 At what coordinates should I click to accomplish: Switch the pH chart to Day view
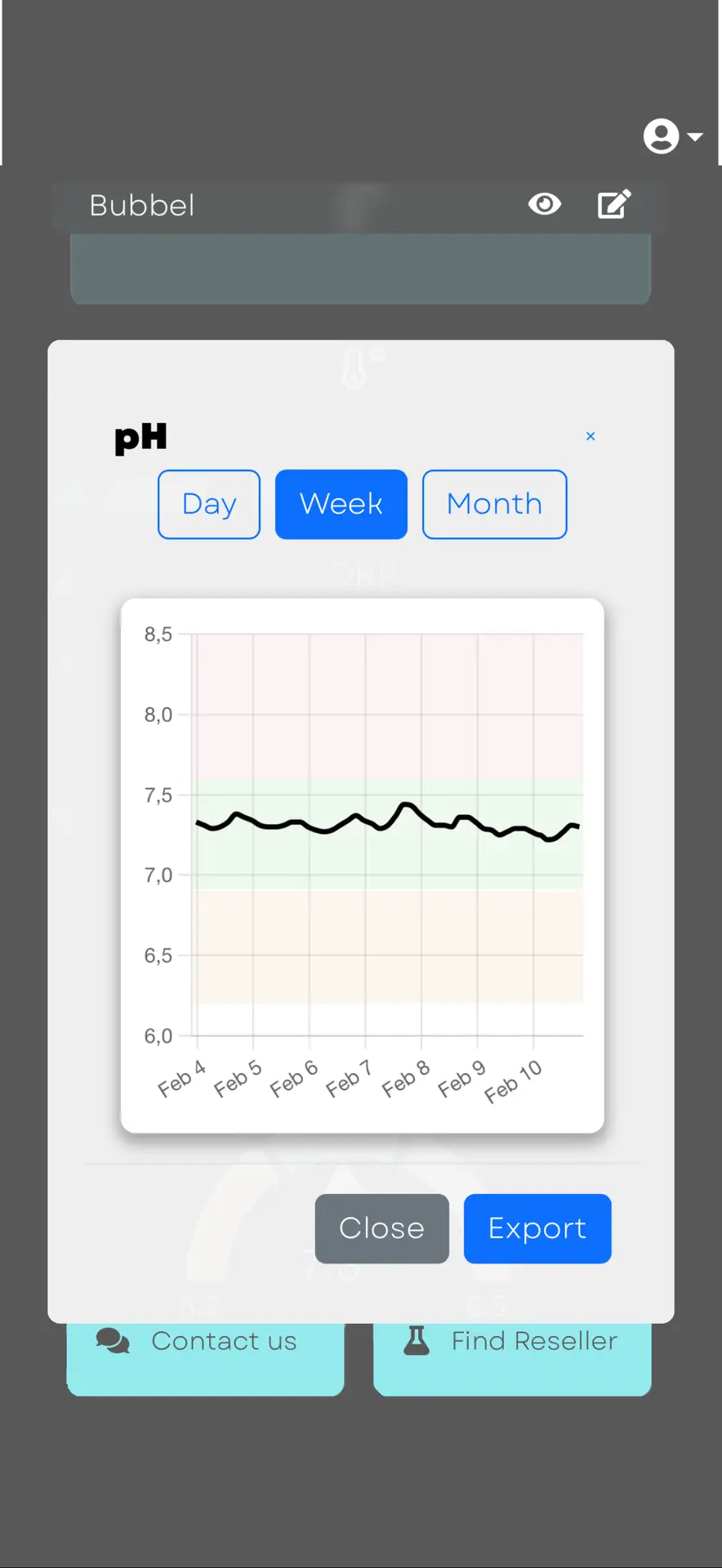(209, 504)
